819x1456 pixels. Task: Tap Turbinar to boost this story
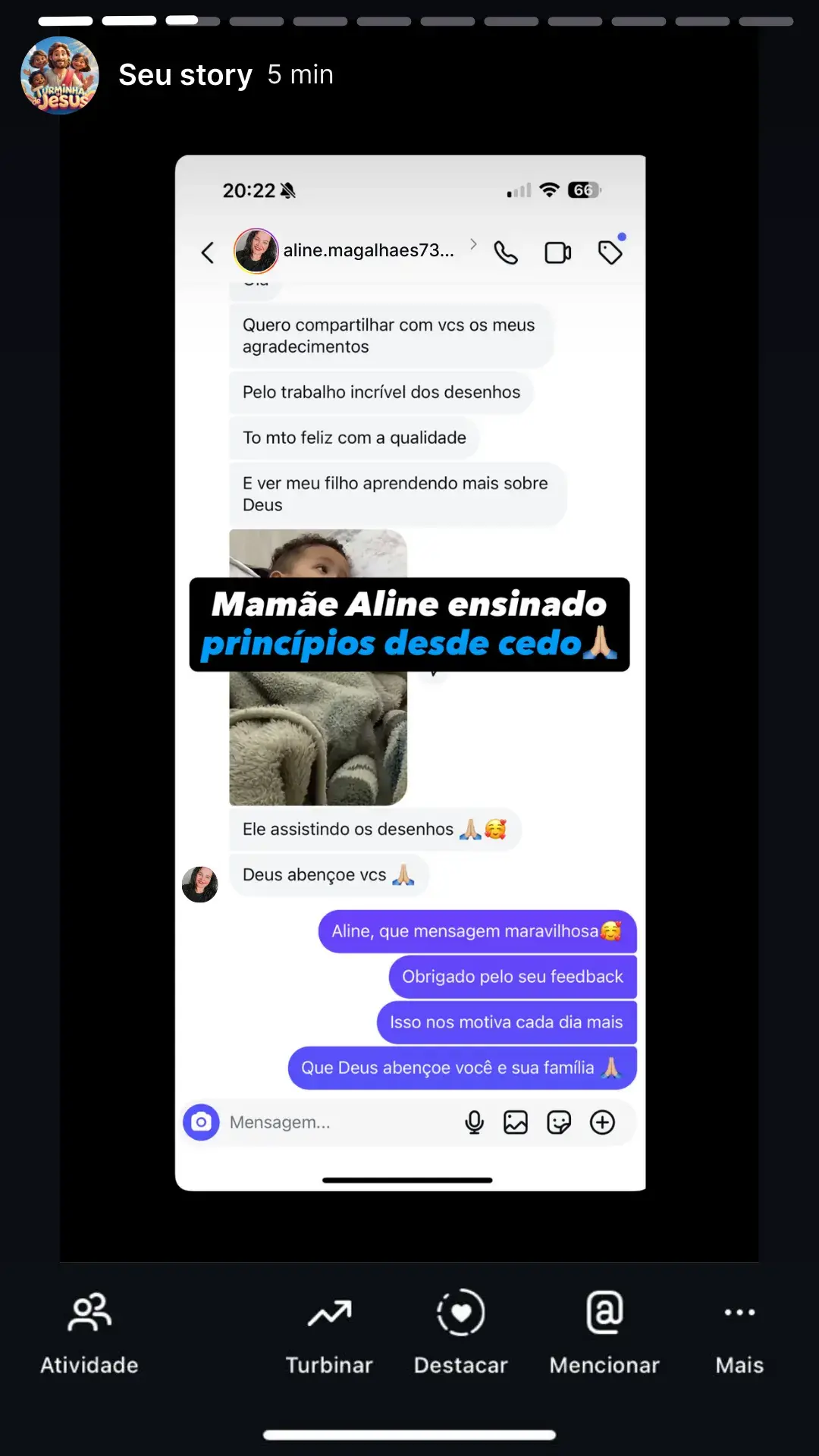(329, 1333)
